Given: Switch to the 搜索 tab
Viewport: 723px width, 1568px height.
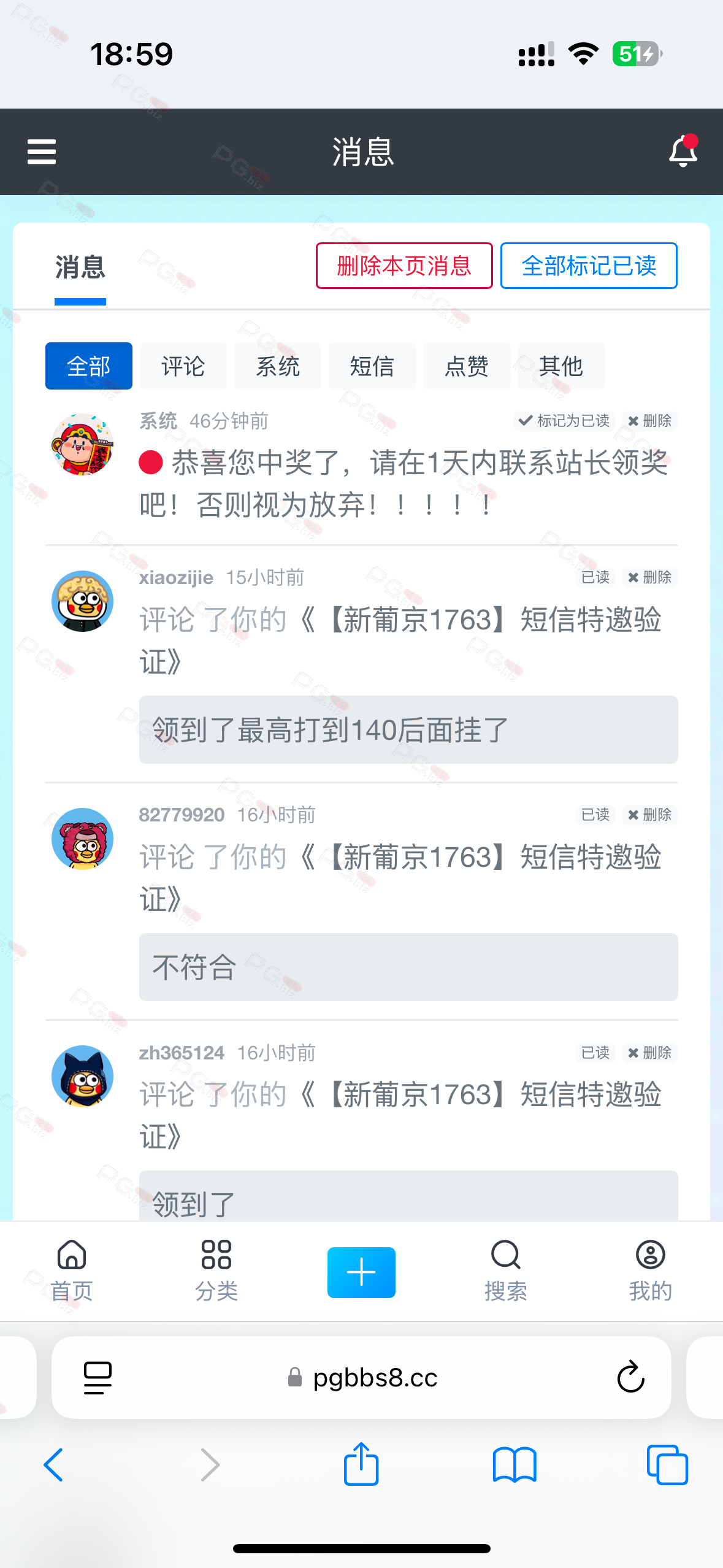Looking at the screenshot, I should point(506,1270).
